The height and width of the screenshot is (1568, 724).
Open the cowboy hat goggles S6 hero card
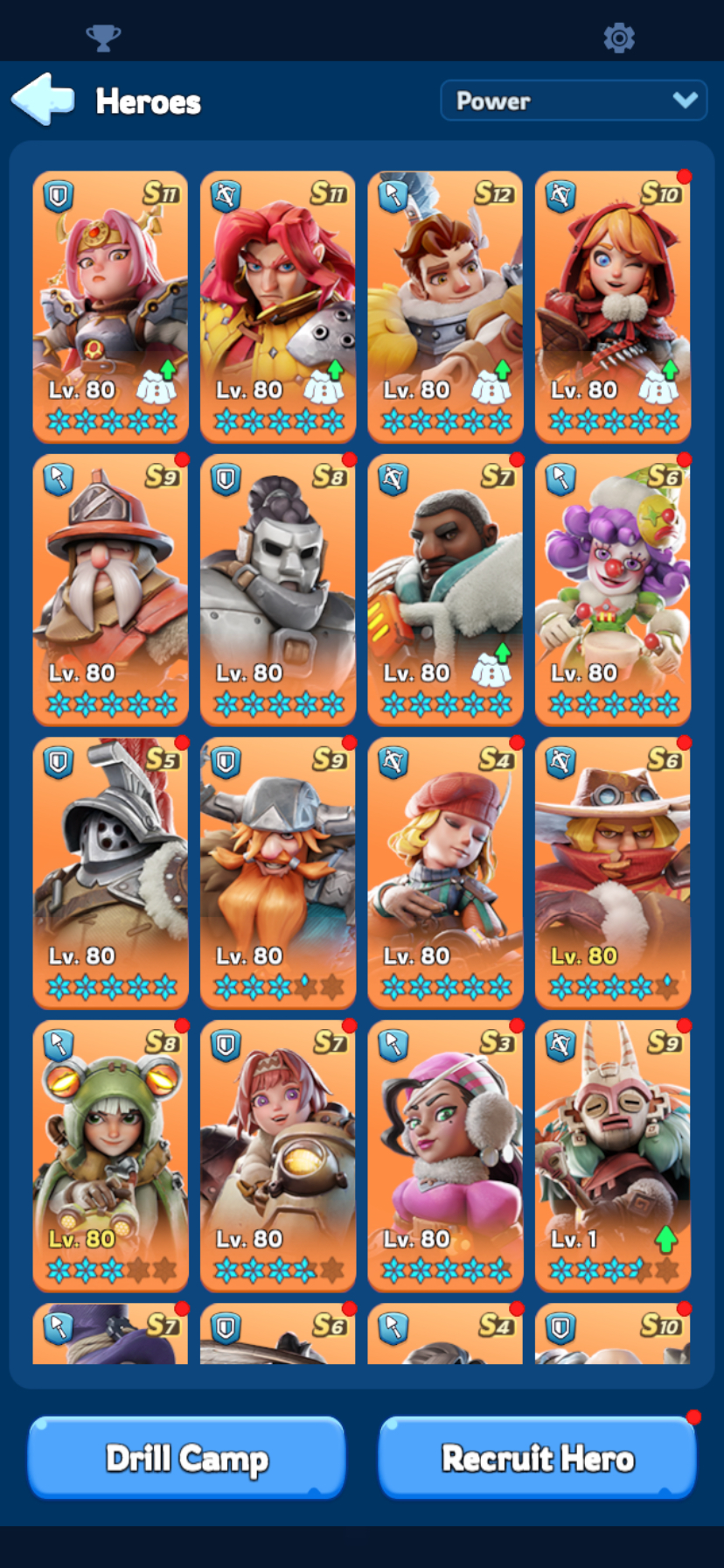coord(612,873)
